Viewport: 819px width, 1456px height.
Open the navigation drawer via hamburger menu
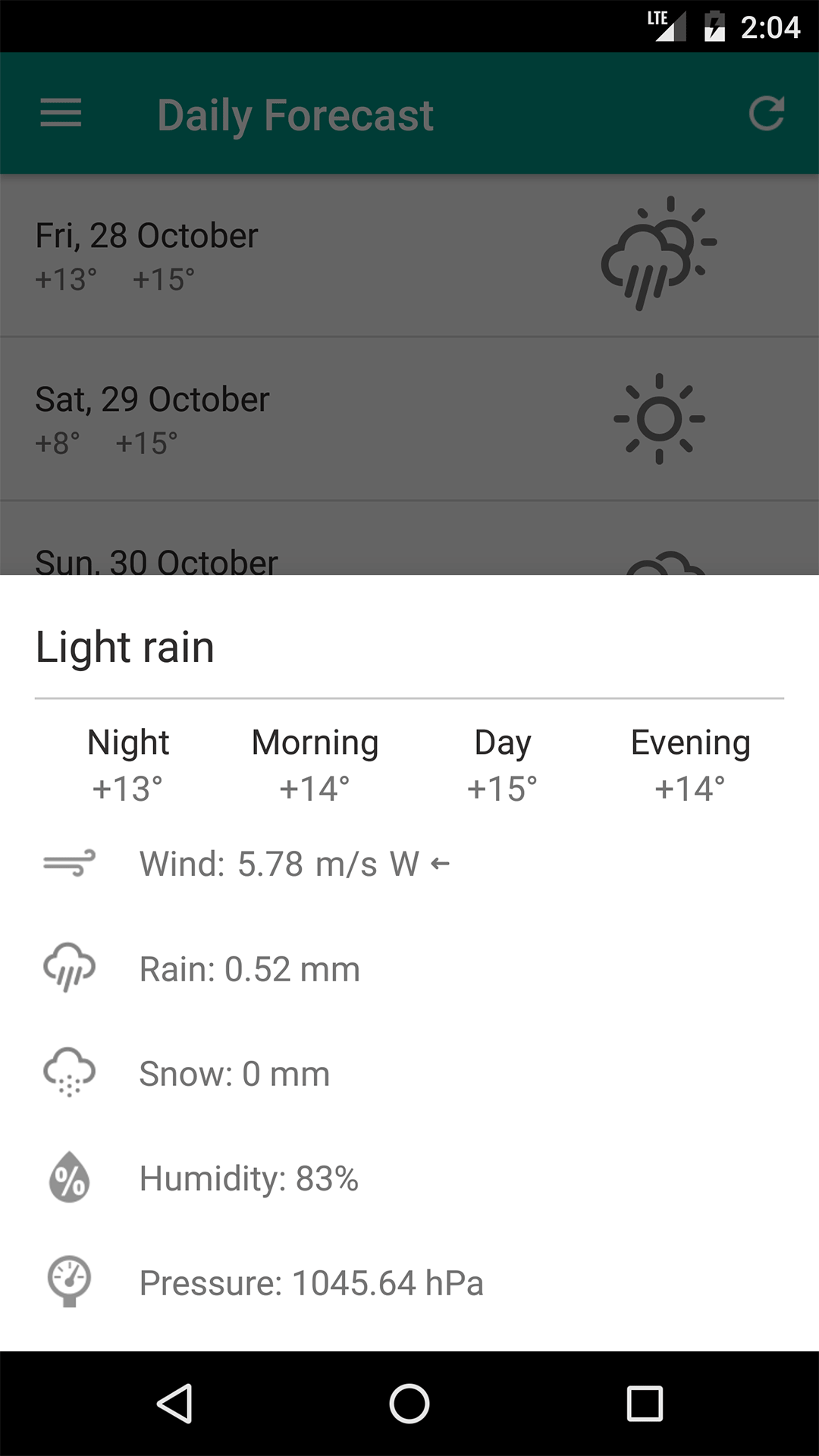(60, 114)
